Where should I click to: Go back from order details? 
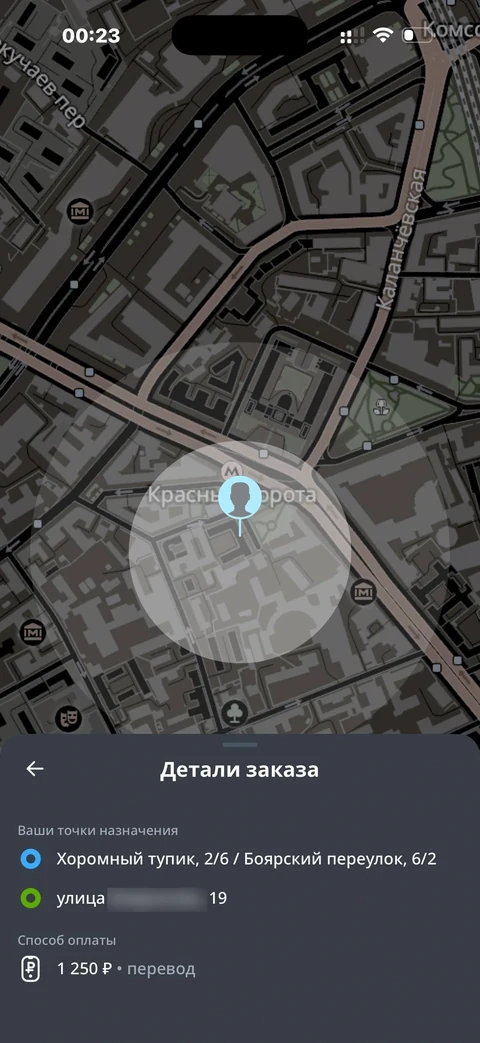(x=35, y=769)
